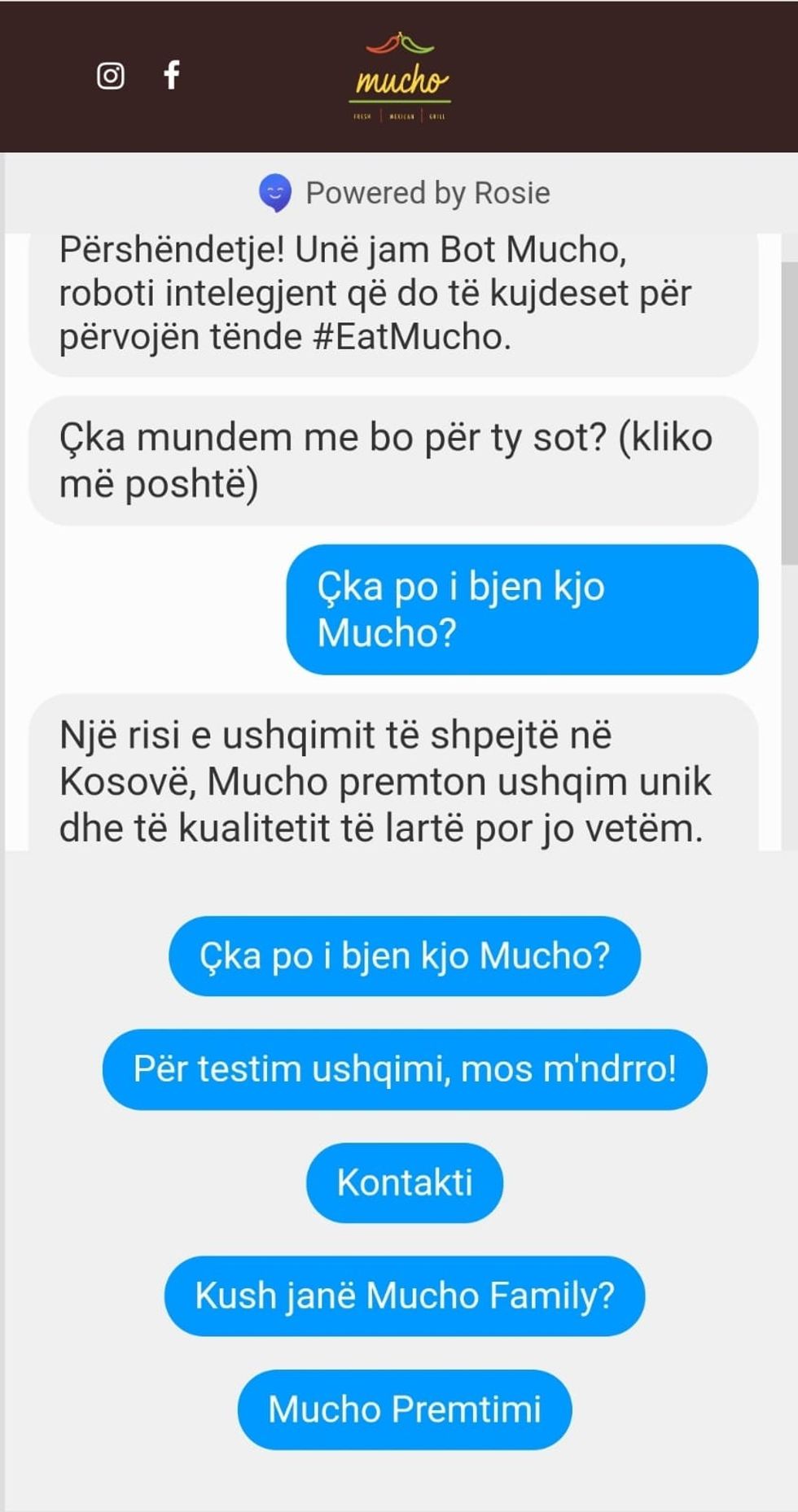Select the 'Kontakti' quick reply

click(405, 1182)
